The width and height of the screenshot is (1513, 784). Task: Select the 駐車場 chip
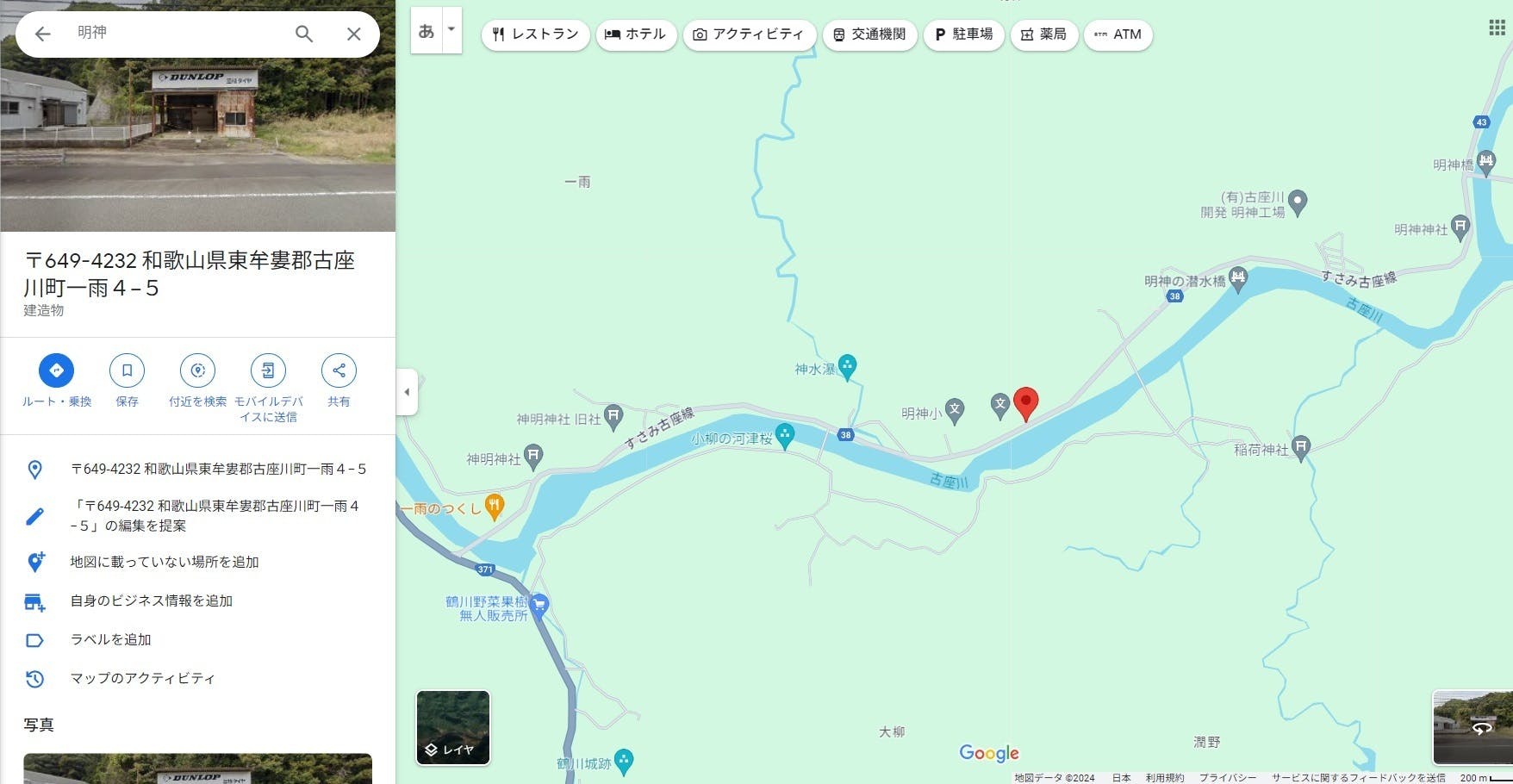coord(964,34)
